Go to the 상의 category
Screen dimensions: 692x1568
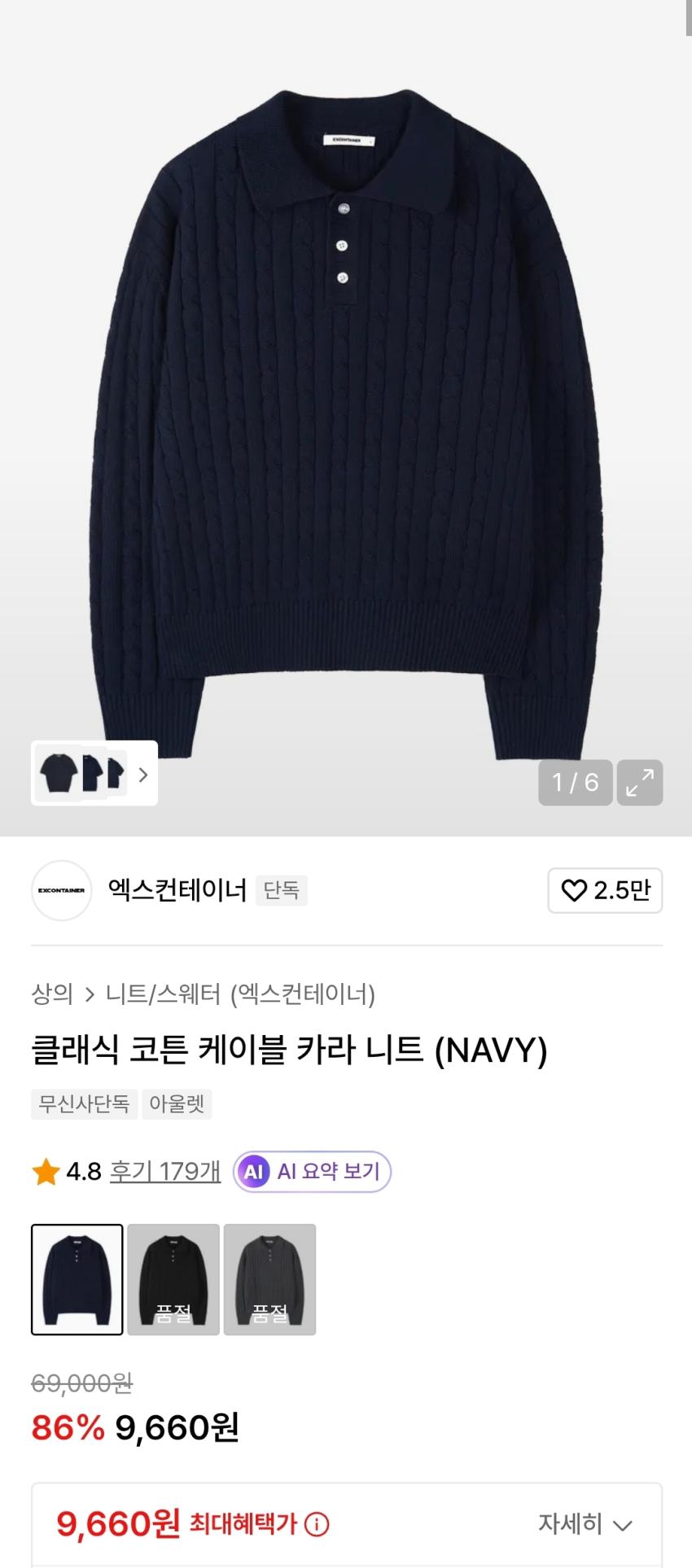point(52,994)
